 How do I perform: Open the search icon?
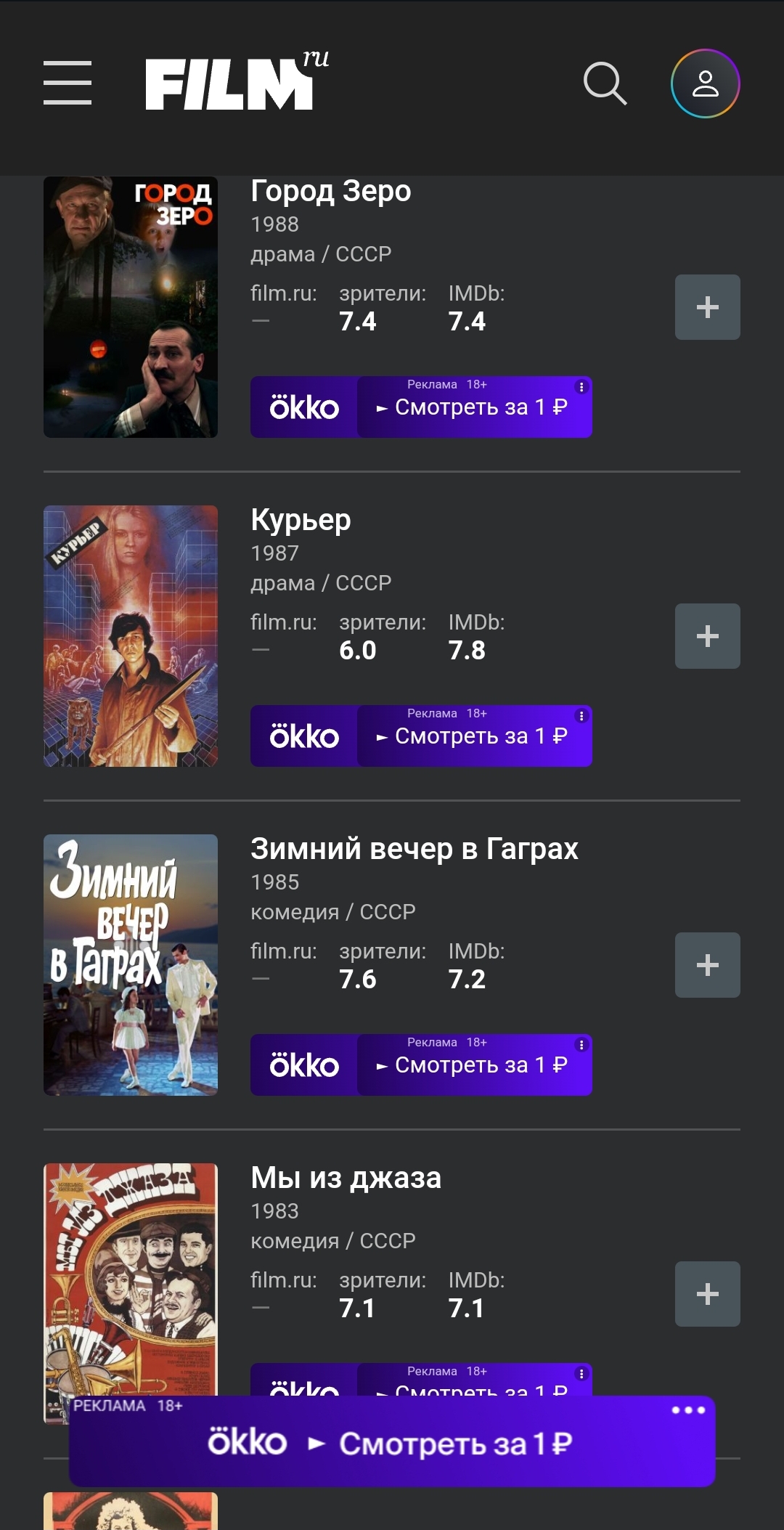605,84
